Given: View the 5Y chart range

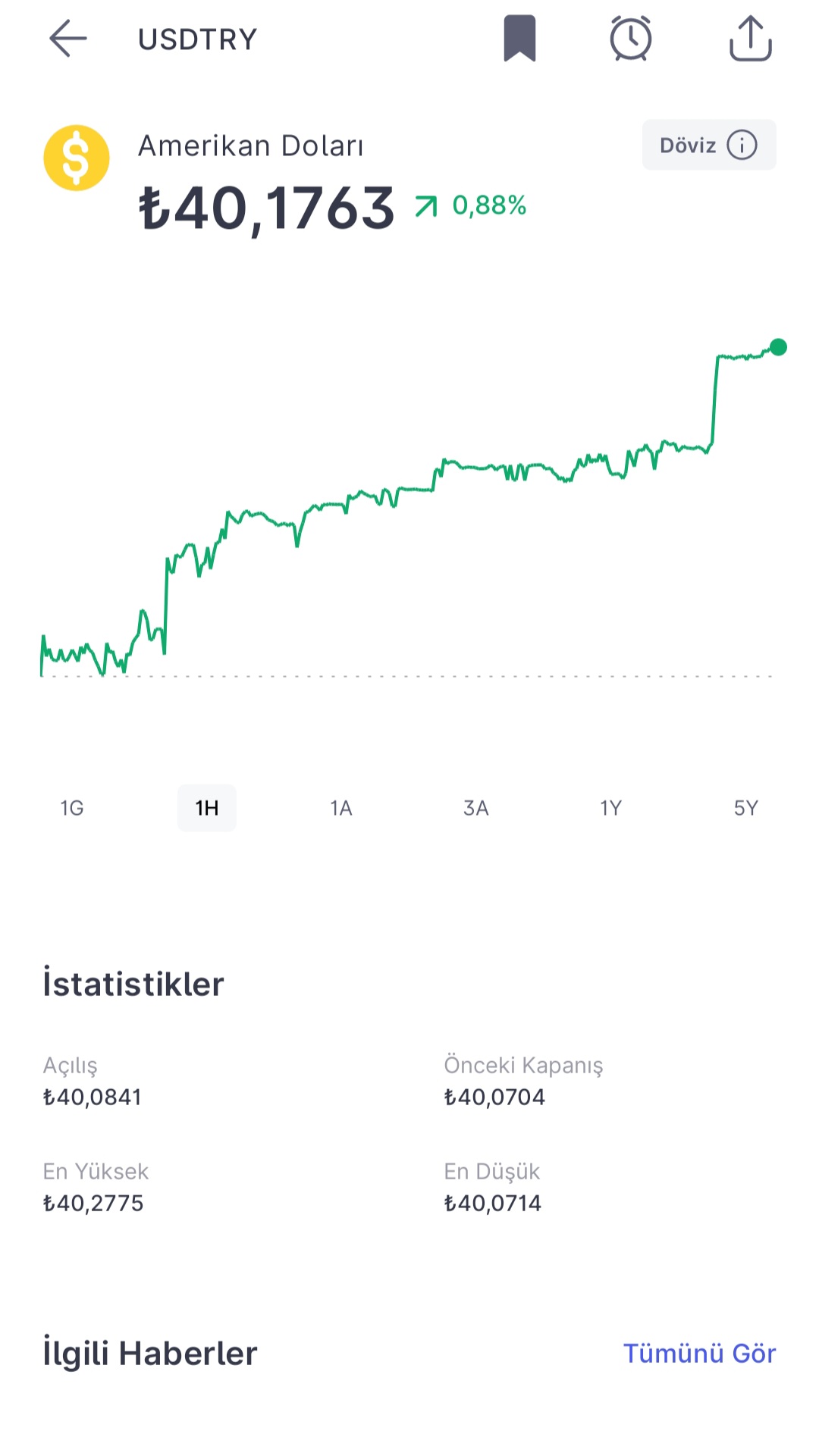Looking at the screenshot, I should 746,808.
